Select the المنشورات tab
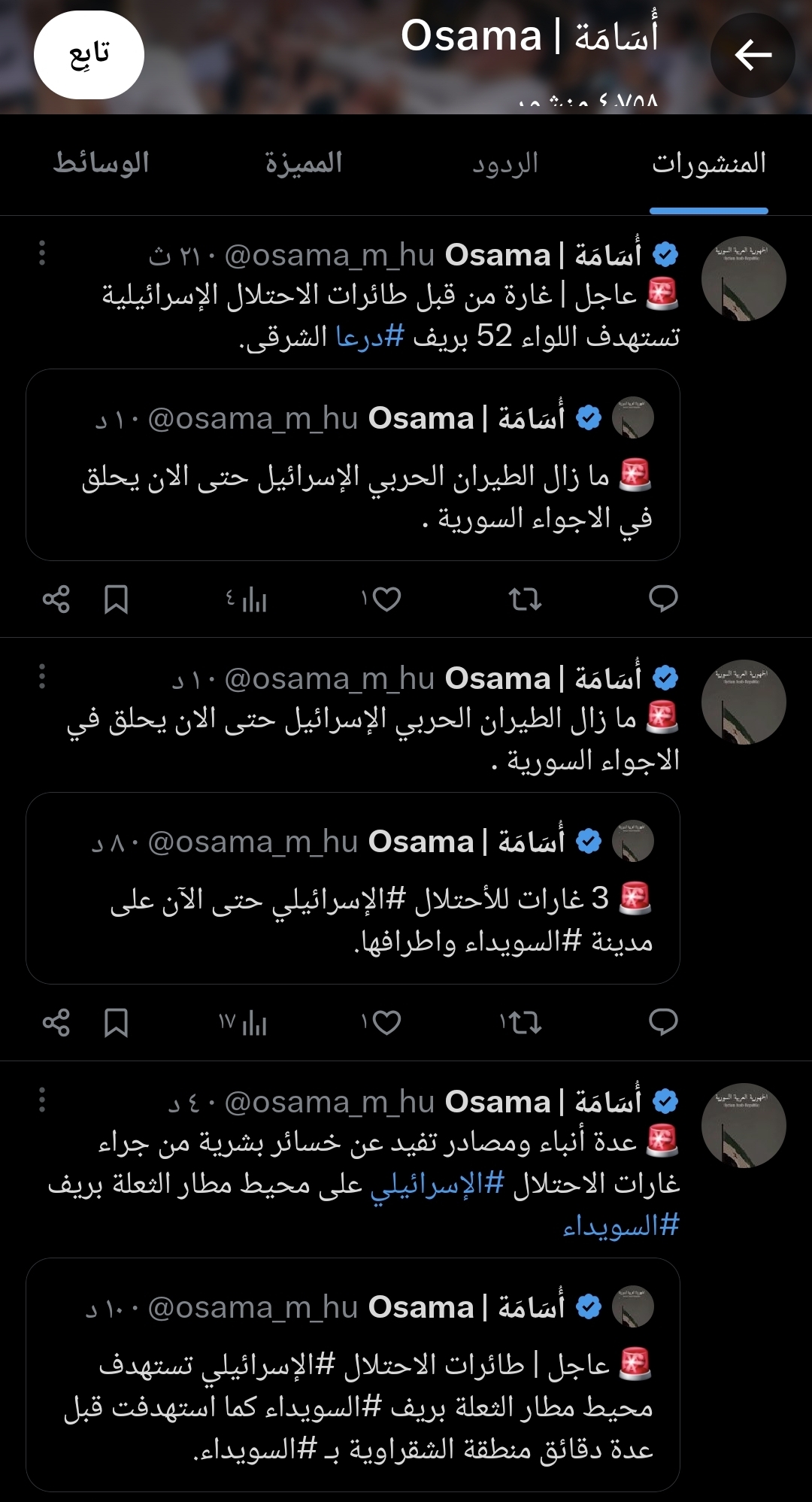Image resolution: width=812 pixels, height=1502 pixels. 708,163
